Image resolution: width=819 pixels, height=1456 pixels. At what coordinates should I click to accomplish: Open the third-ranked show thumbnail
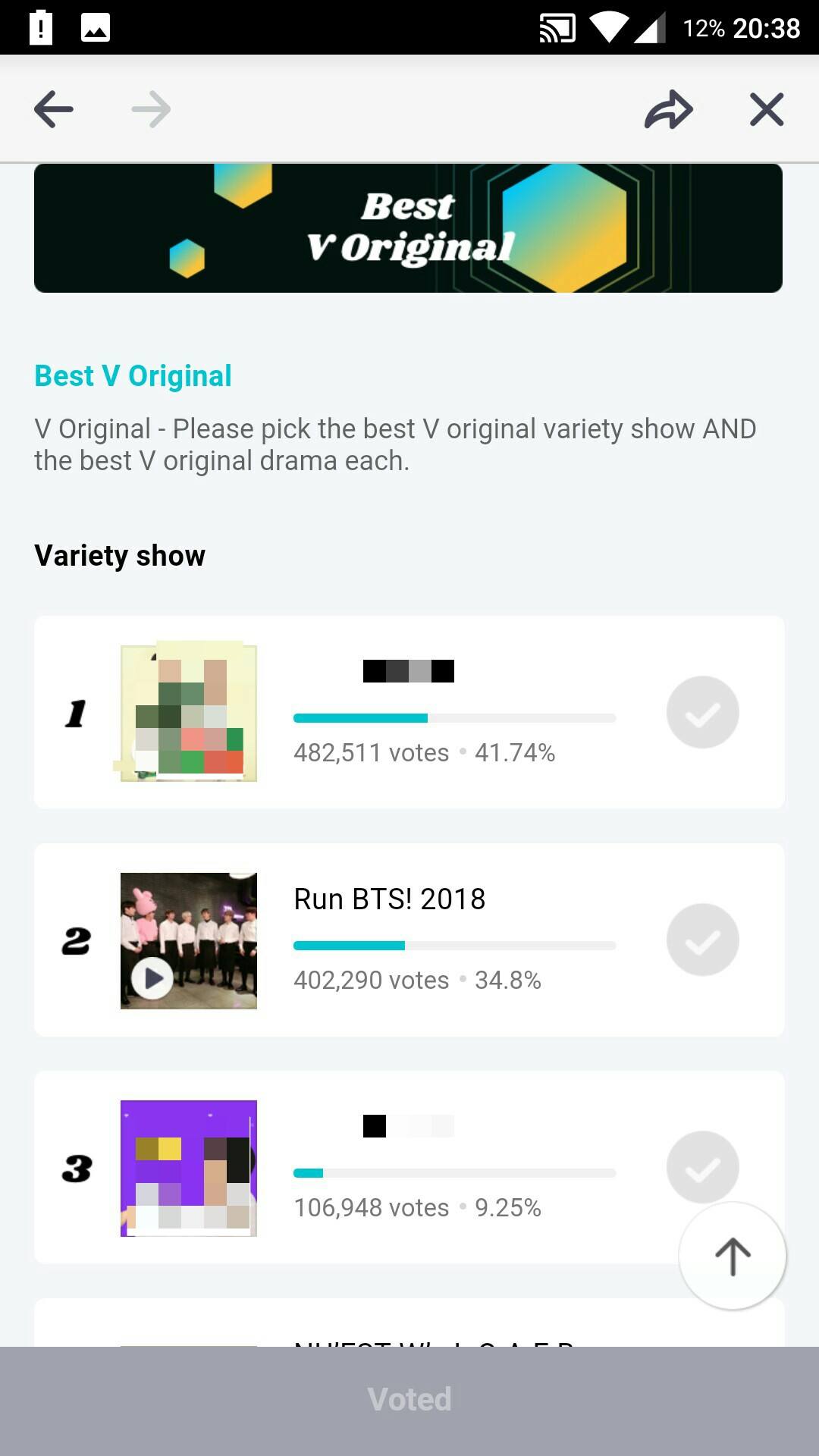click(x=189, y=1168)
